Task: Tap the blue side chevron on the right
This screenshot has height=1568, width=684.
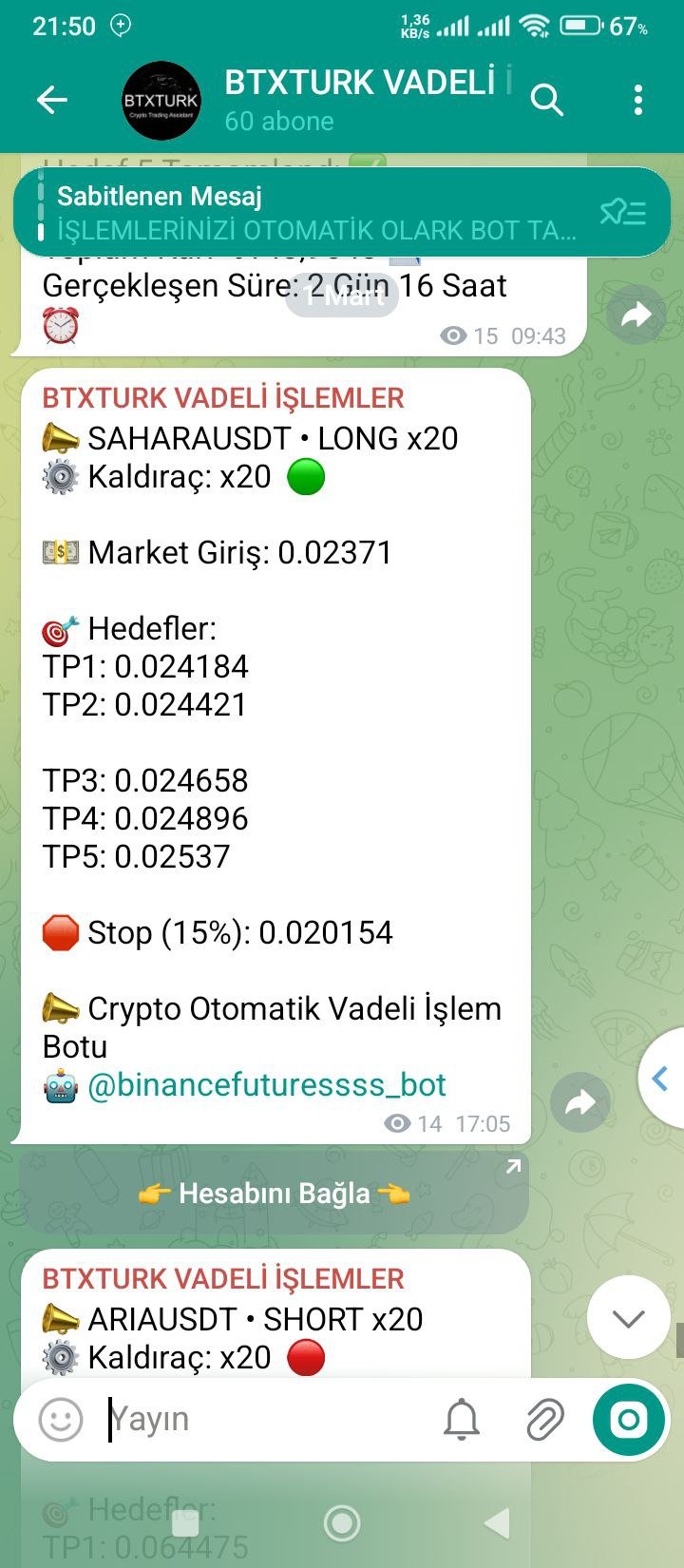Action: [x=660, y=1079]
